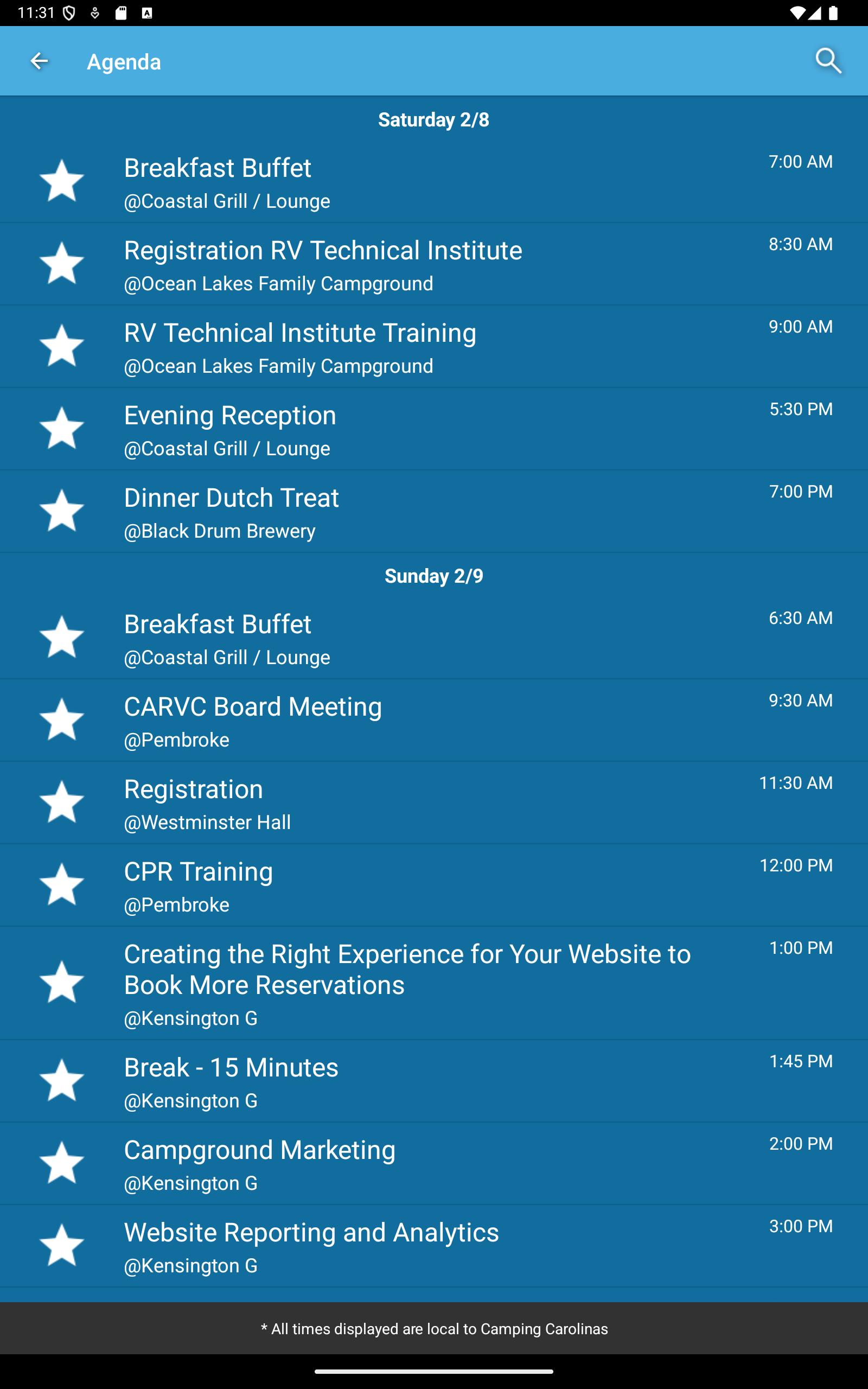Open Registration at Westminster Hall
Viewport: 868px width, 1389px height.
(434, 803)
